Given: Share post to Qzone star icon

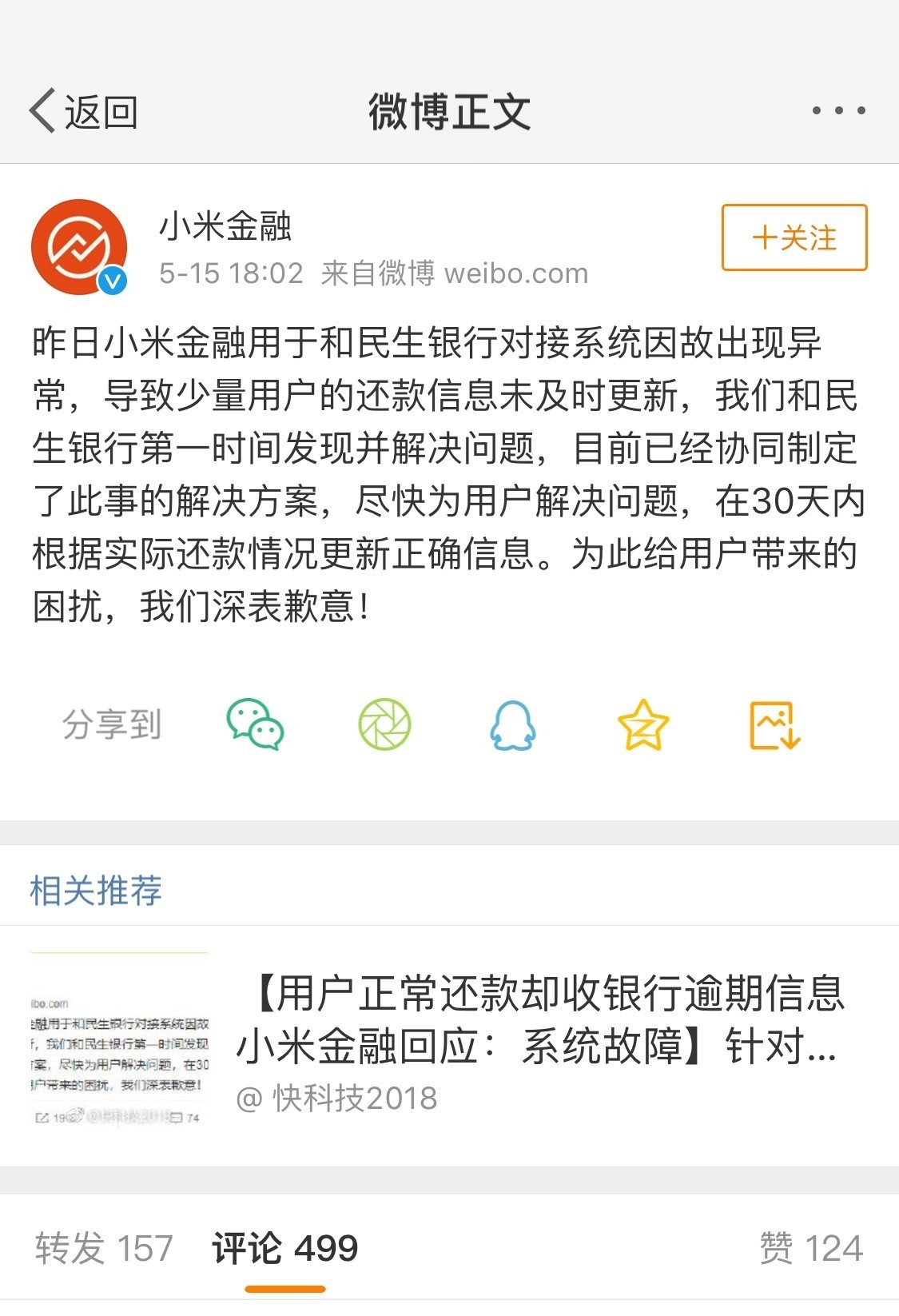Looking at the screenshot, I should [x=643, y=724].
